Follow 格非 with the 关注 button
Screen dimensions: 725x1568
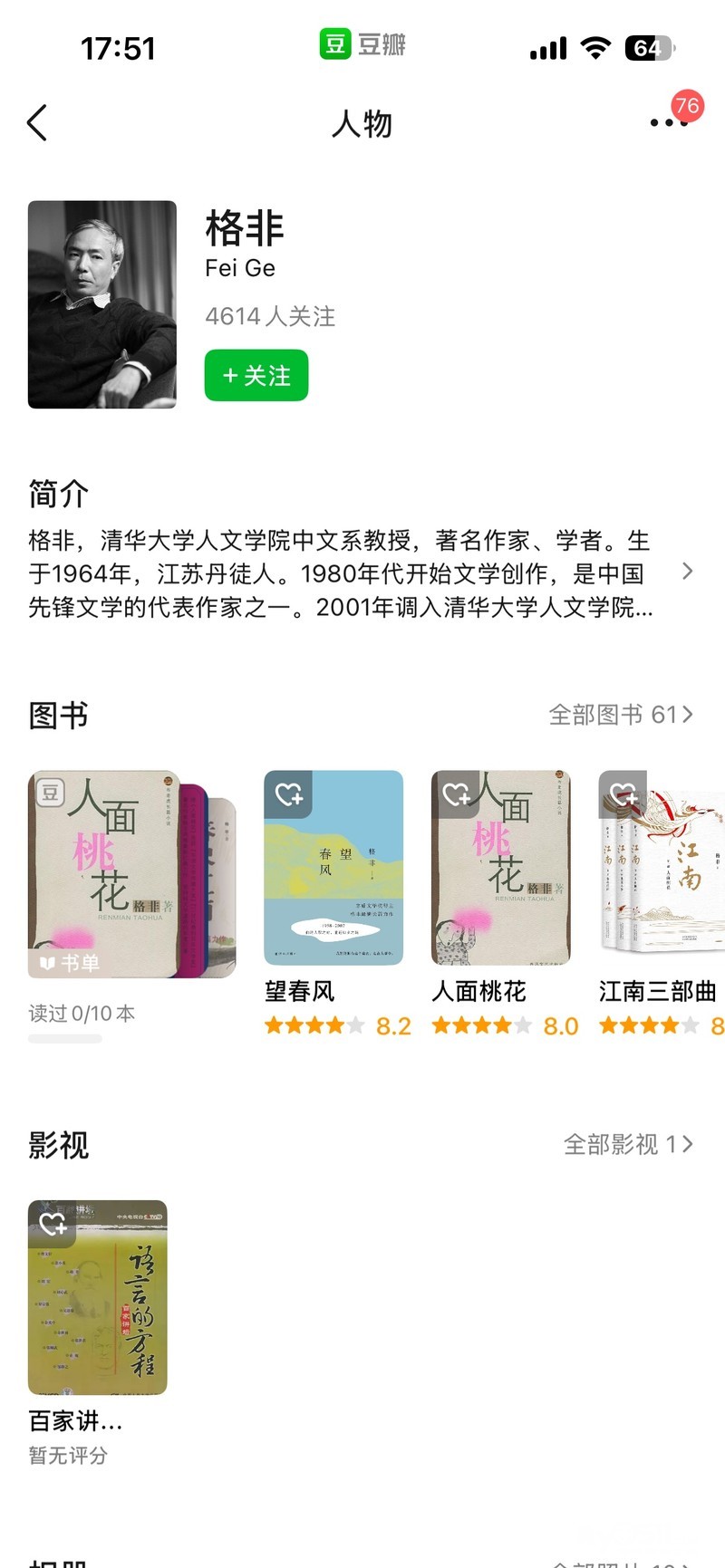pyautogui.click(x=256, y=376)
